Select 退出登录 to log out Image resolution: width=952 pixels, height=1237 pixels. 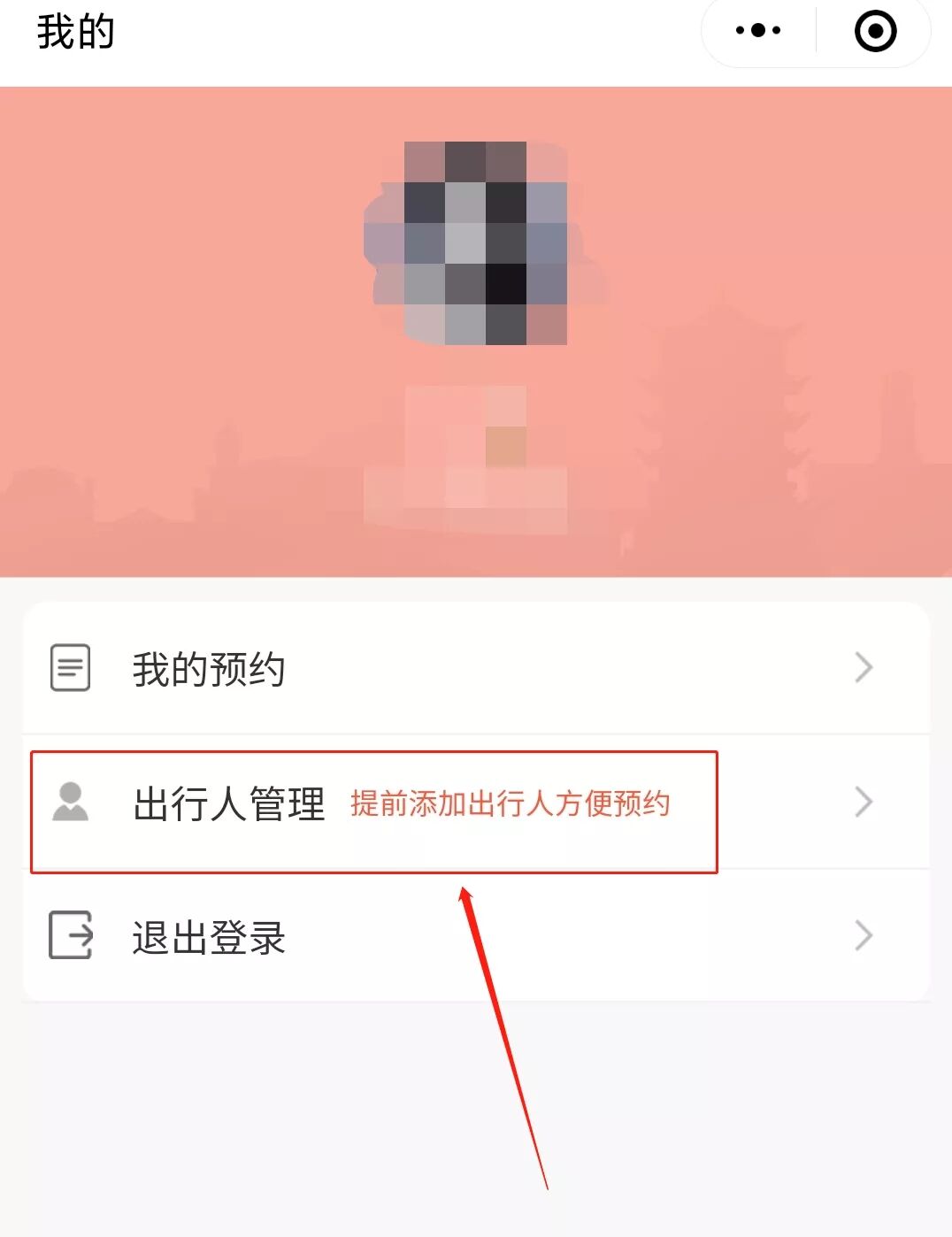click(x=475, y=936)
